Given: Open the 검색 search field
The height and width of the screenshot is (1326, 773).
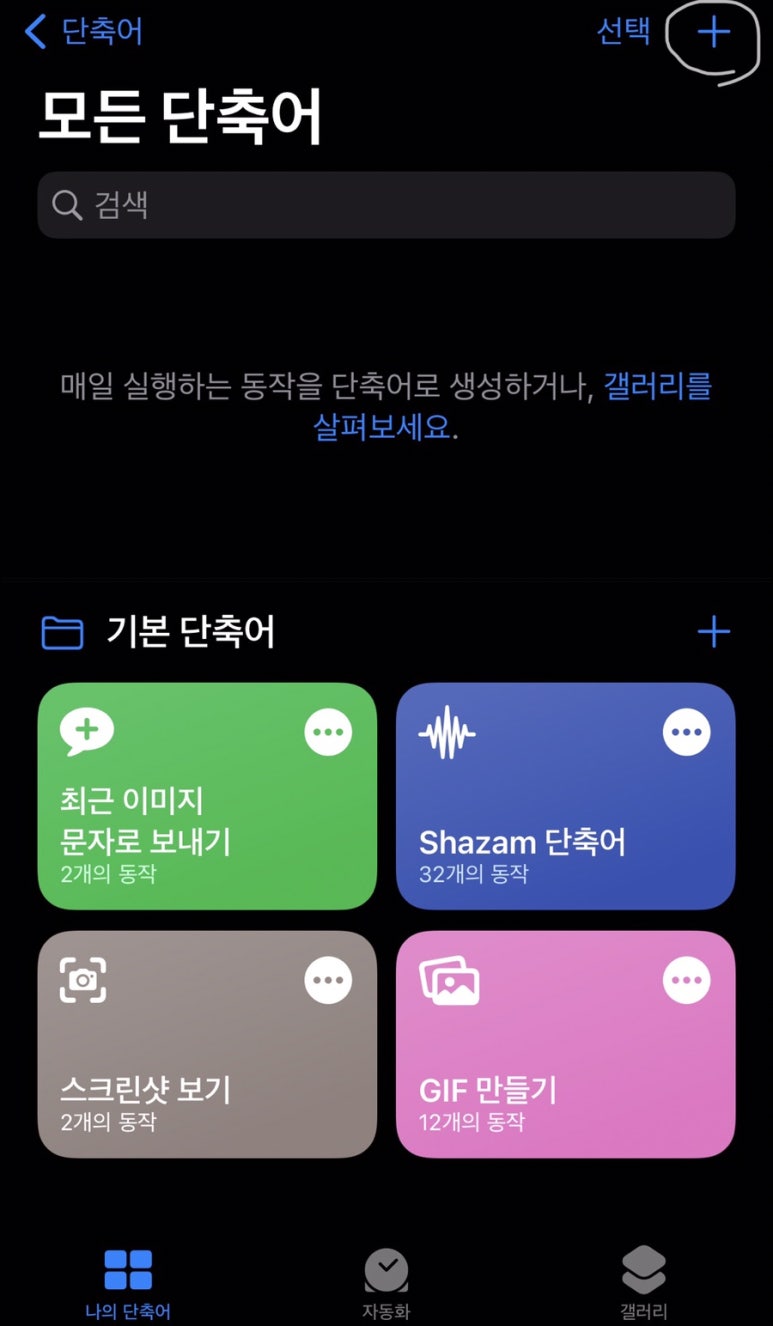Looking at the screenshot, I should click(386, 205).
